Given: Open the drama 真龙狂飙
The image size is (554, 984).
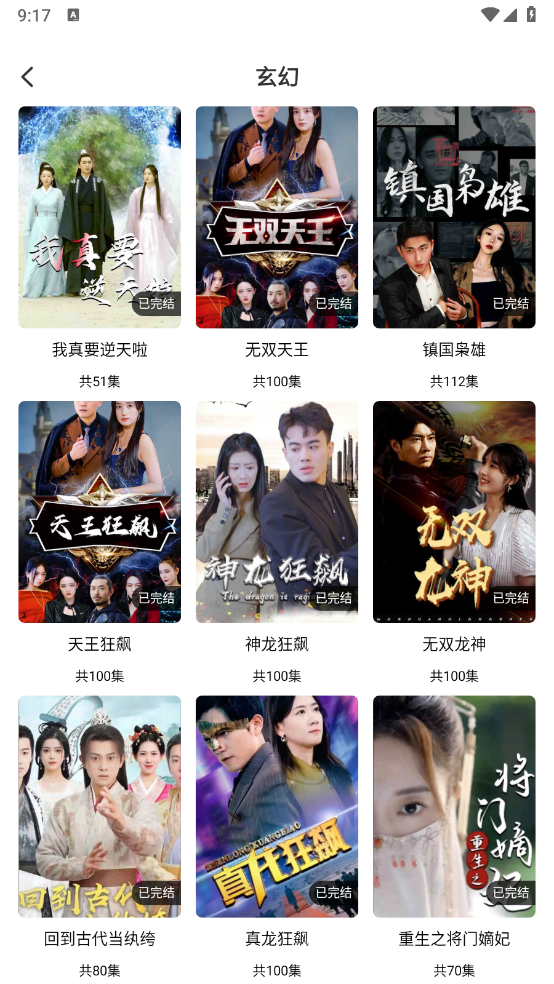Looking at the screenshot, I should pos(277,806).
